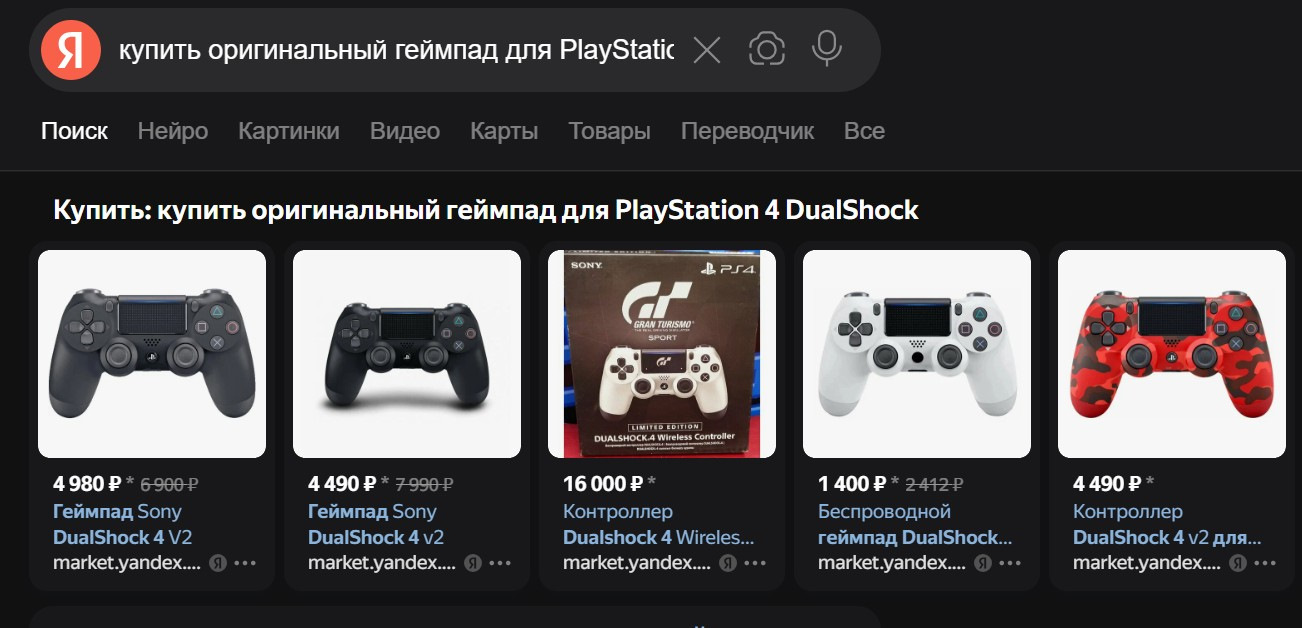
Task: Switch to the Картинки tab
Action: tap(289, 131)
